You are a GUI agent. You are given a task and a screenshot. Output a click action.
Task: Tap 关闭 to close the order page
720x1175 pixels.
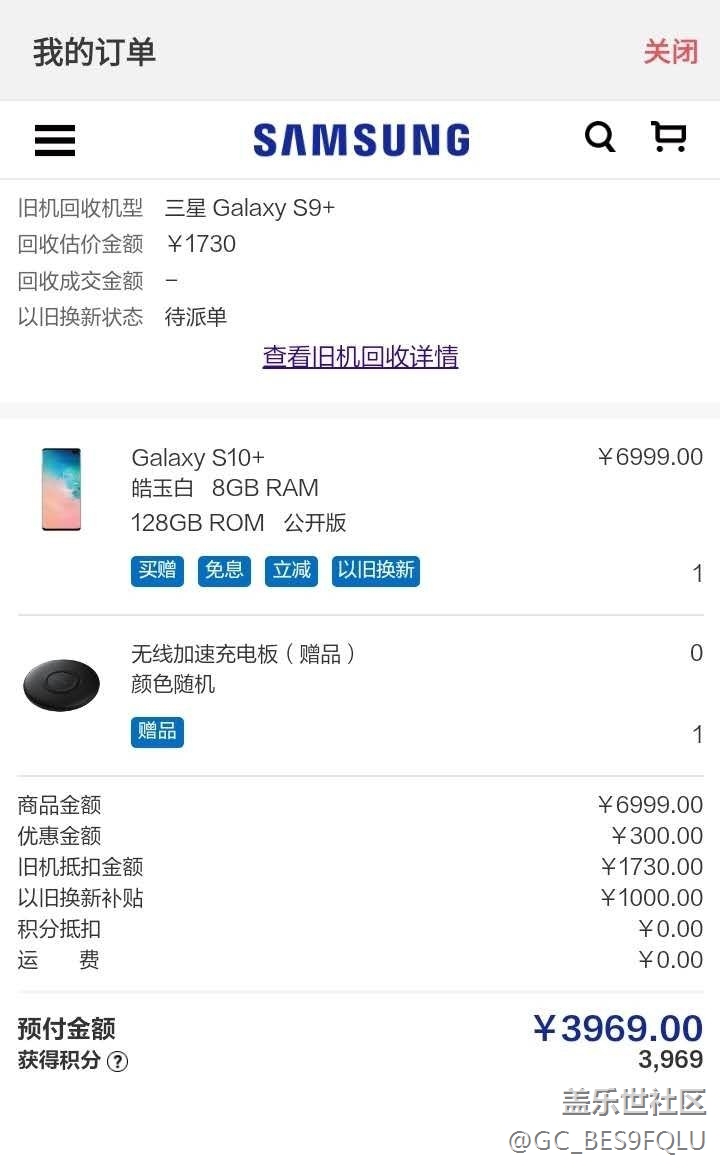[x=670, y=51]
